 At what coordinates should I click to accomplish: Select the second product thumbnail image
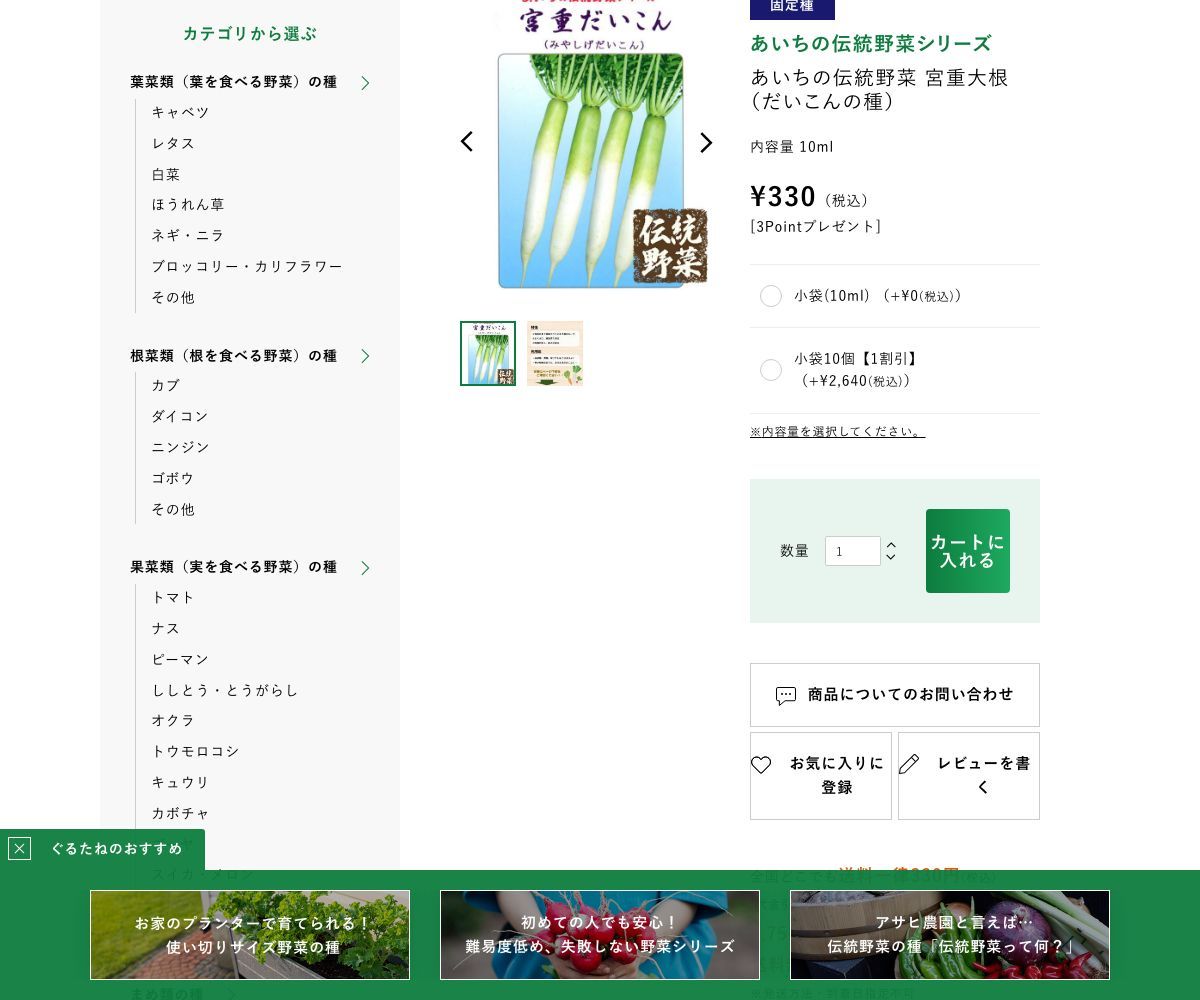click(x=555, y=353)
